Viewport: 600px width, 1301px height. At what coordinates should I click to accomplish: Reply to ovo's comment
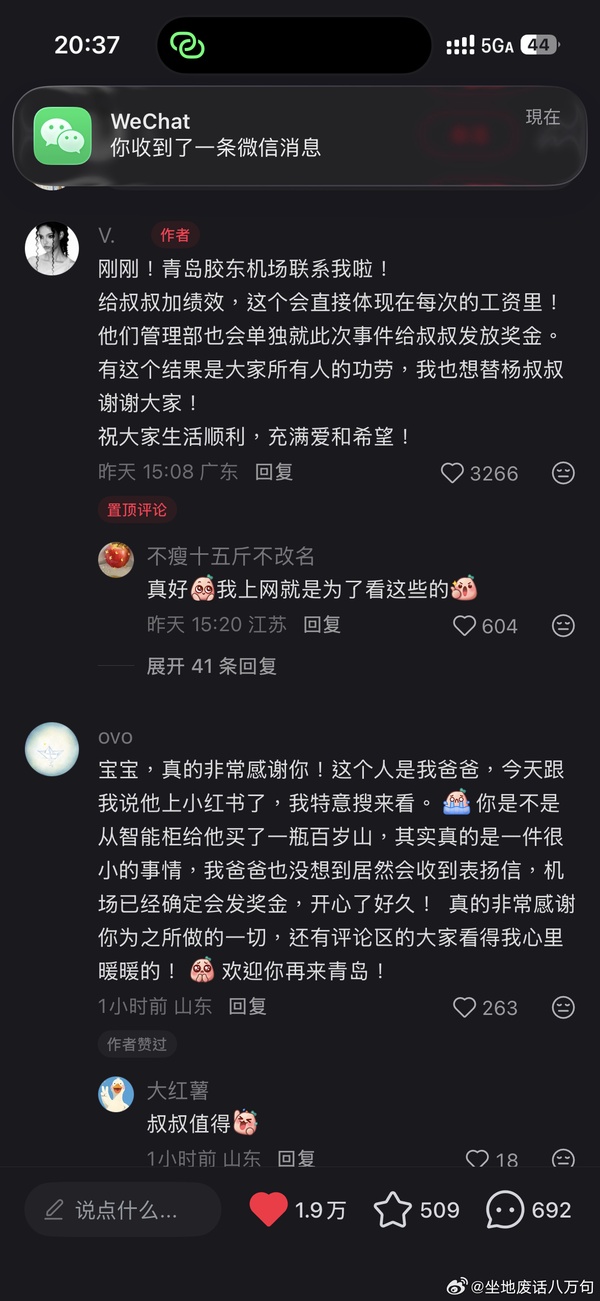tap(247, 1006)
